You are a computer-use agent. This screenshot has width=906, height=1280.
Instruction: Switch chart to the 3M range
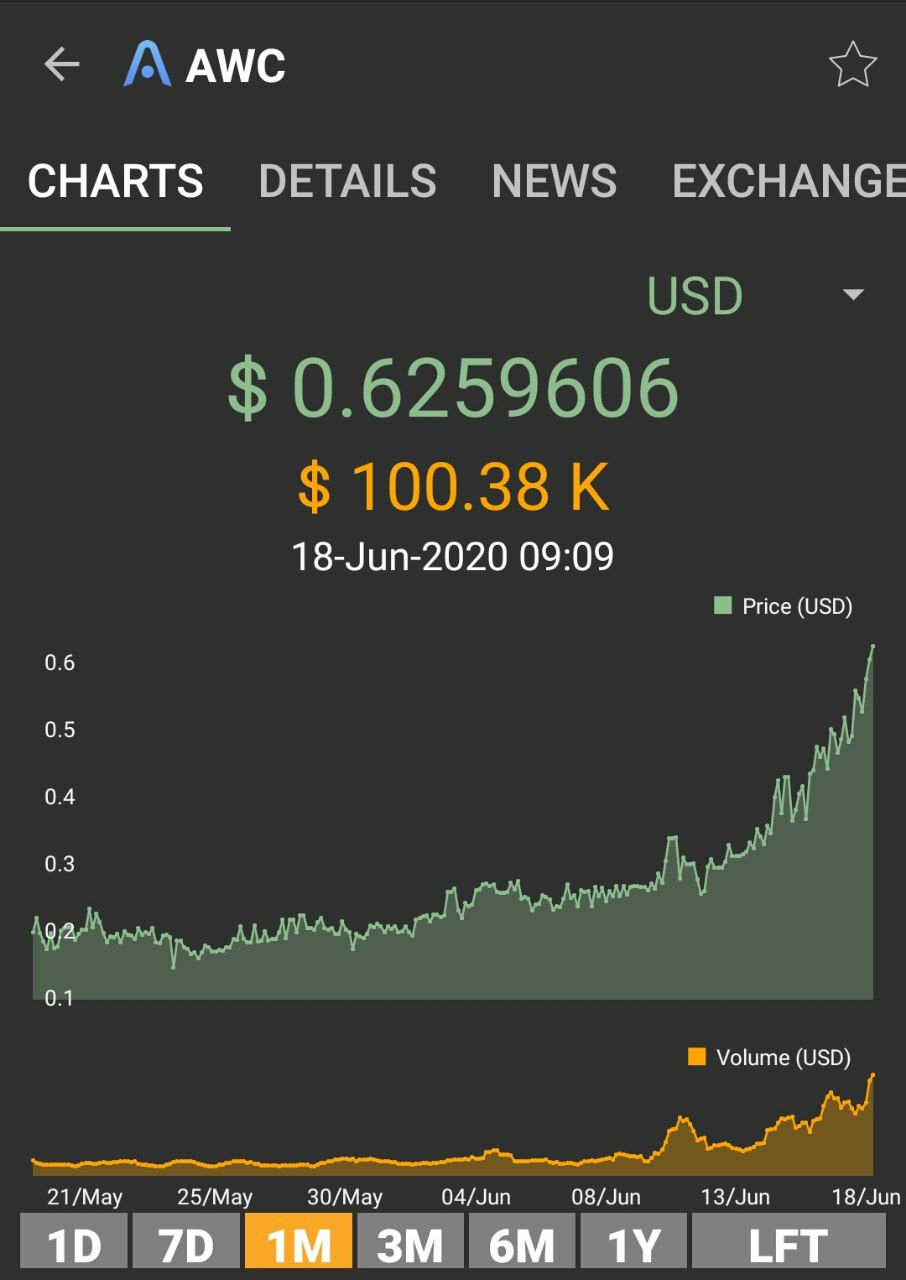point(410,1242)
